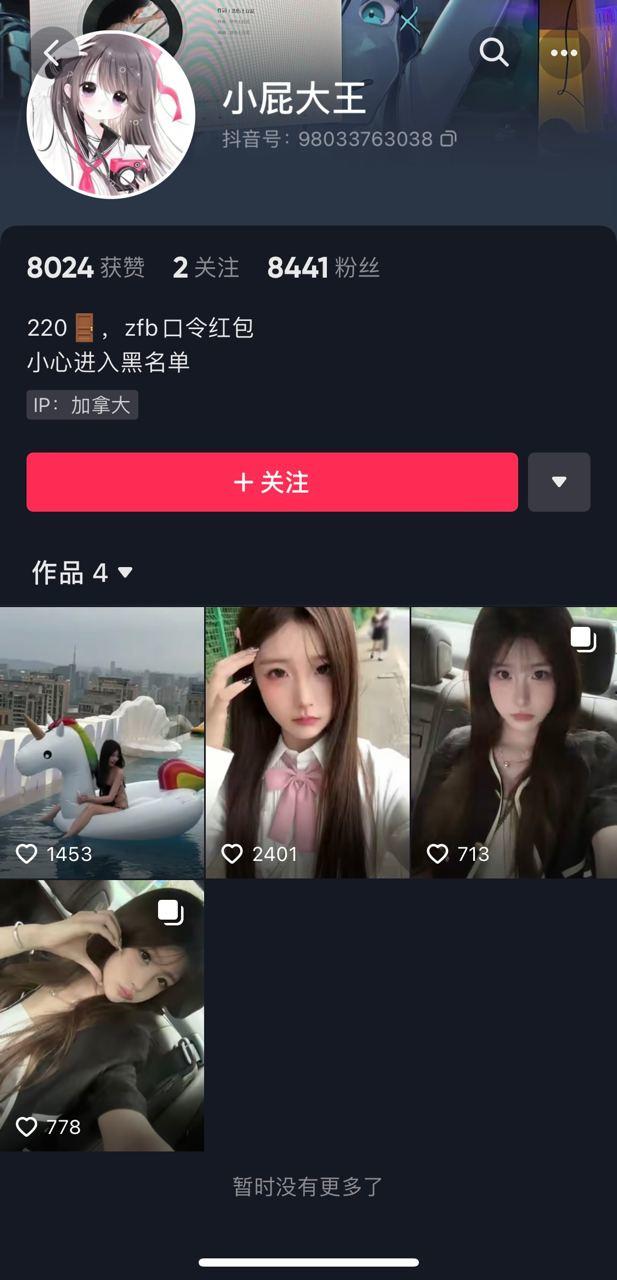Open the three-dot more options menu
617x1280 pixels.
pyautogui.click(x=564, y=52)
